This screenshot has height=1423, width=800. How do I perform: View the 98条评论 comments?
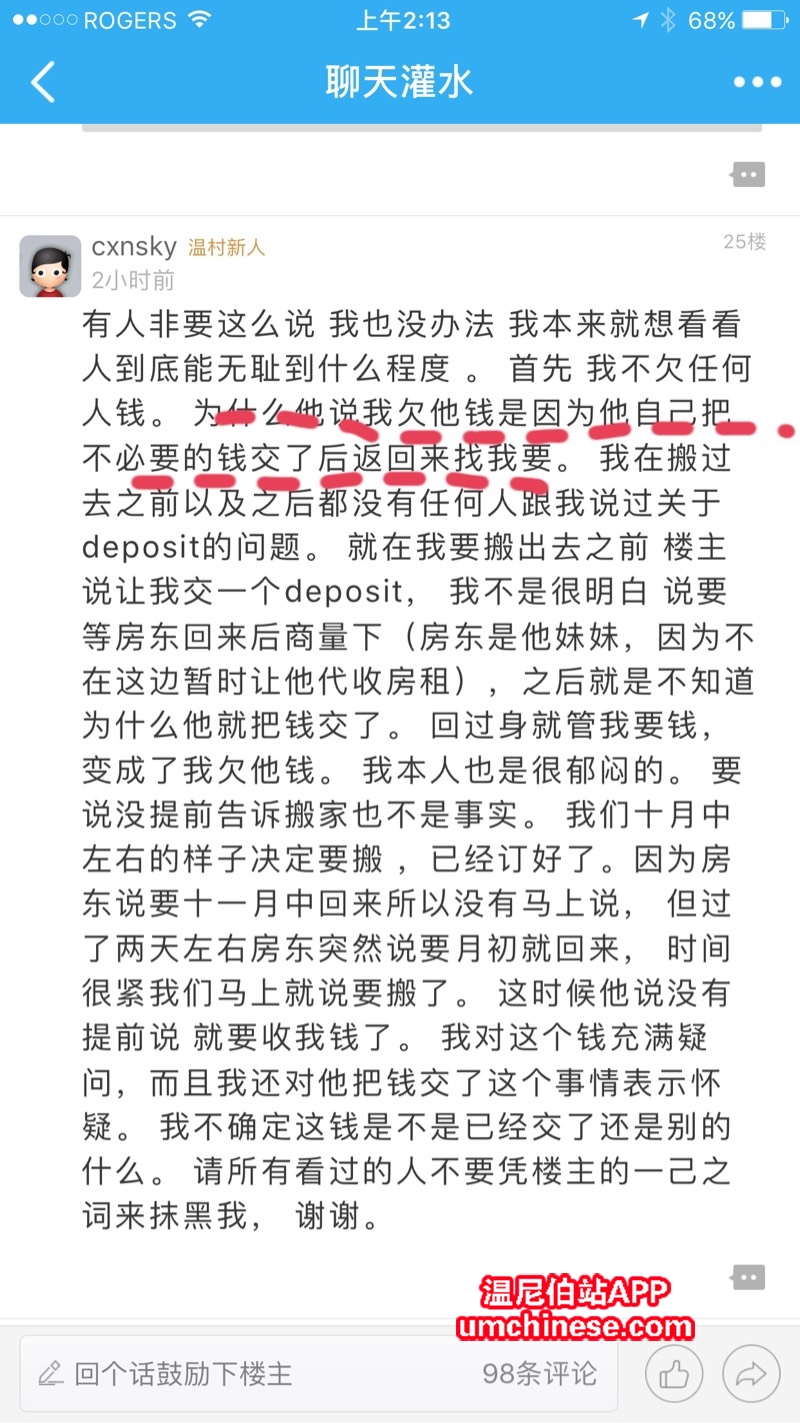539,1374
